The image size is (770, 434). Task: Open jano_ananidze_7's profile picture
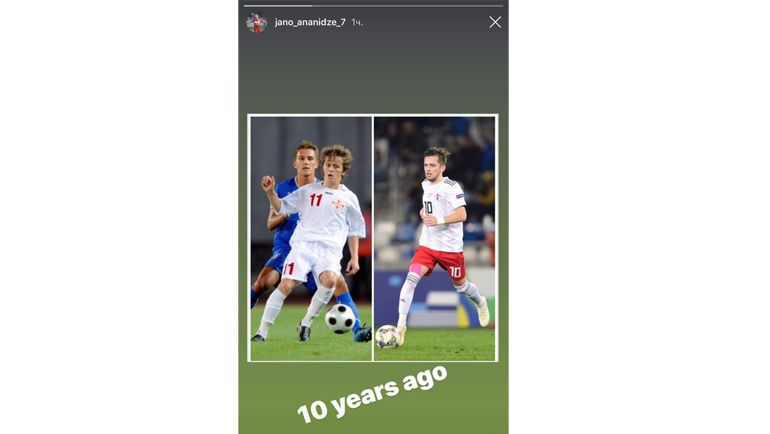pyautogui.click(x=257, y=22)
